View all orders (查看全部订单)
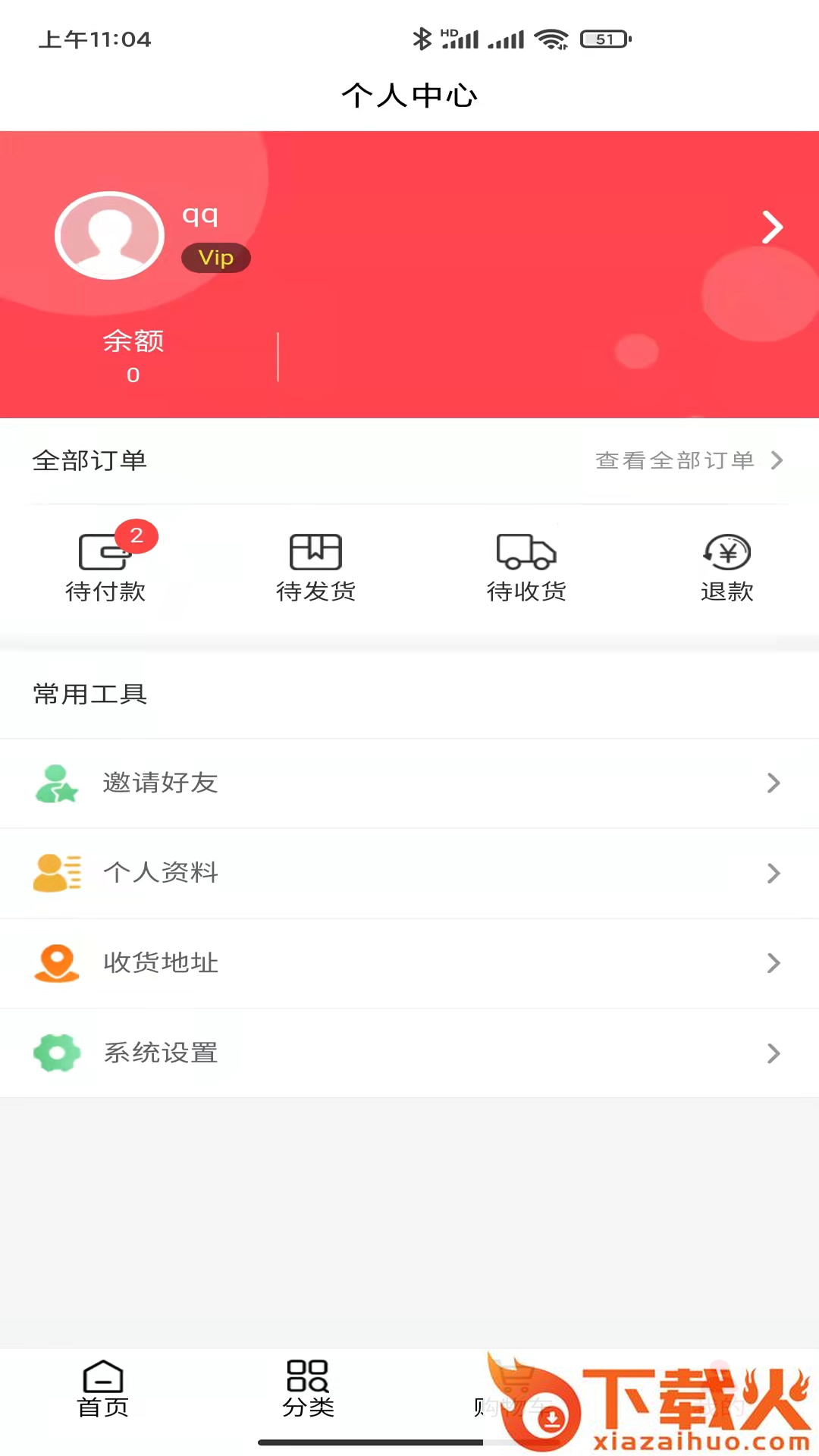The width and height of the screenshot is (819, 1456). point(688,460)
